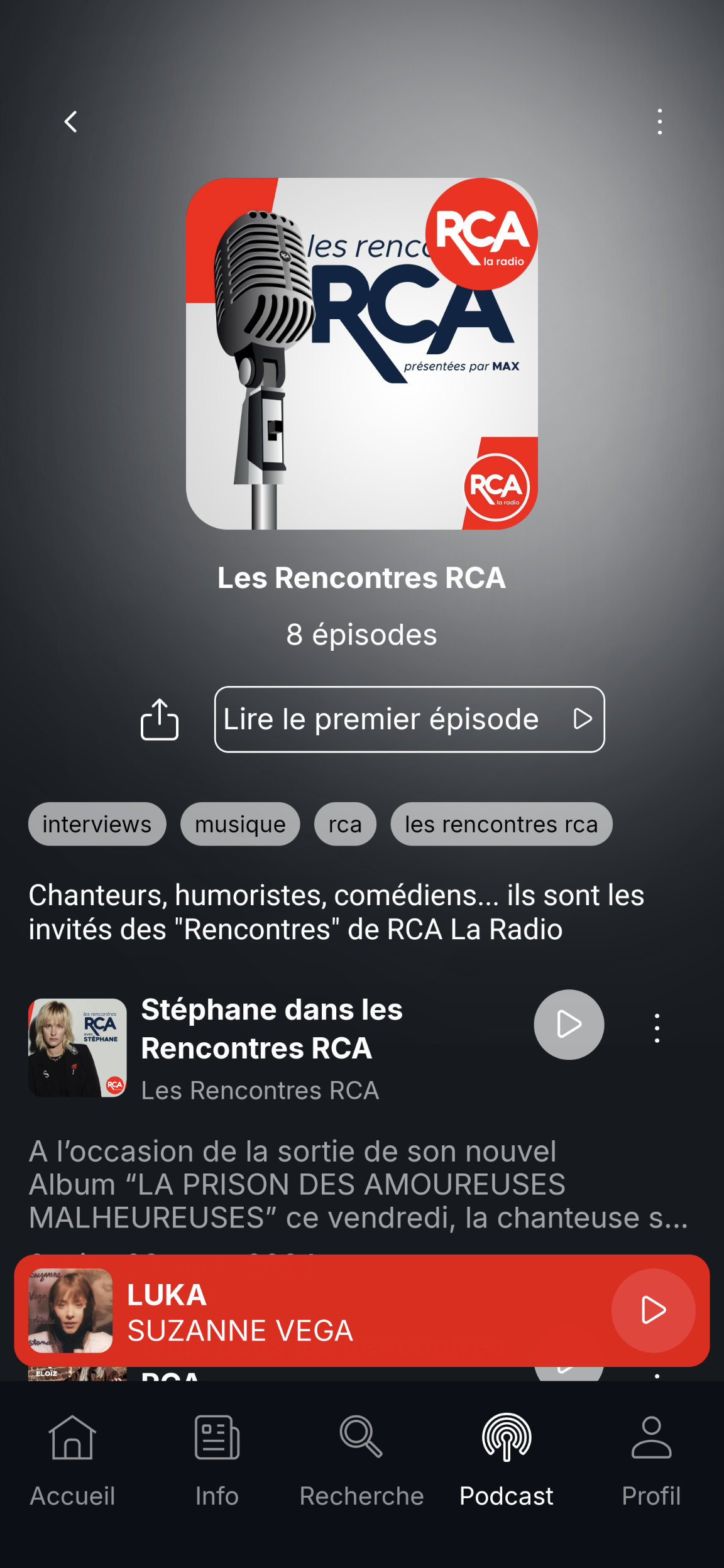Image resolution: width=724 pixels, height=1568 pixels.
Task: Go back to the previous screen
Action: coord(71,122)
